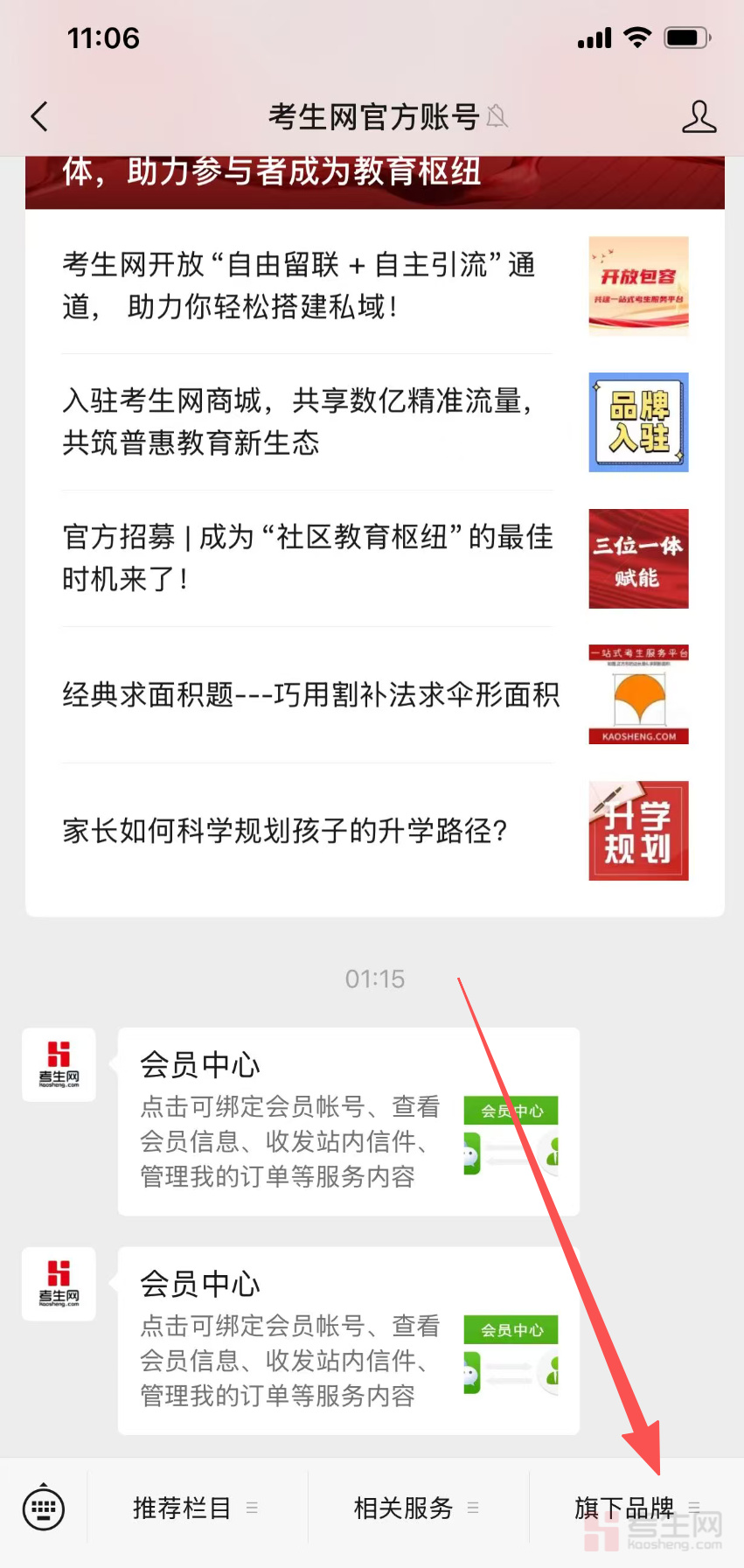This screenshot has height=1568, width=744.
Task: Open article 家长如何科学规划孩子的升学路径
Action: pos(306,831)
